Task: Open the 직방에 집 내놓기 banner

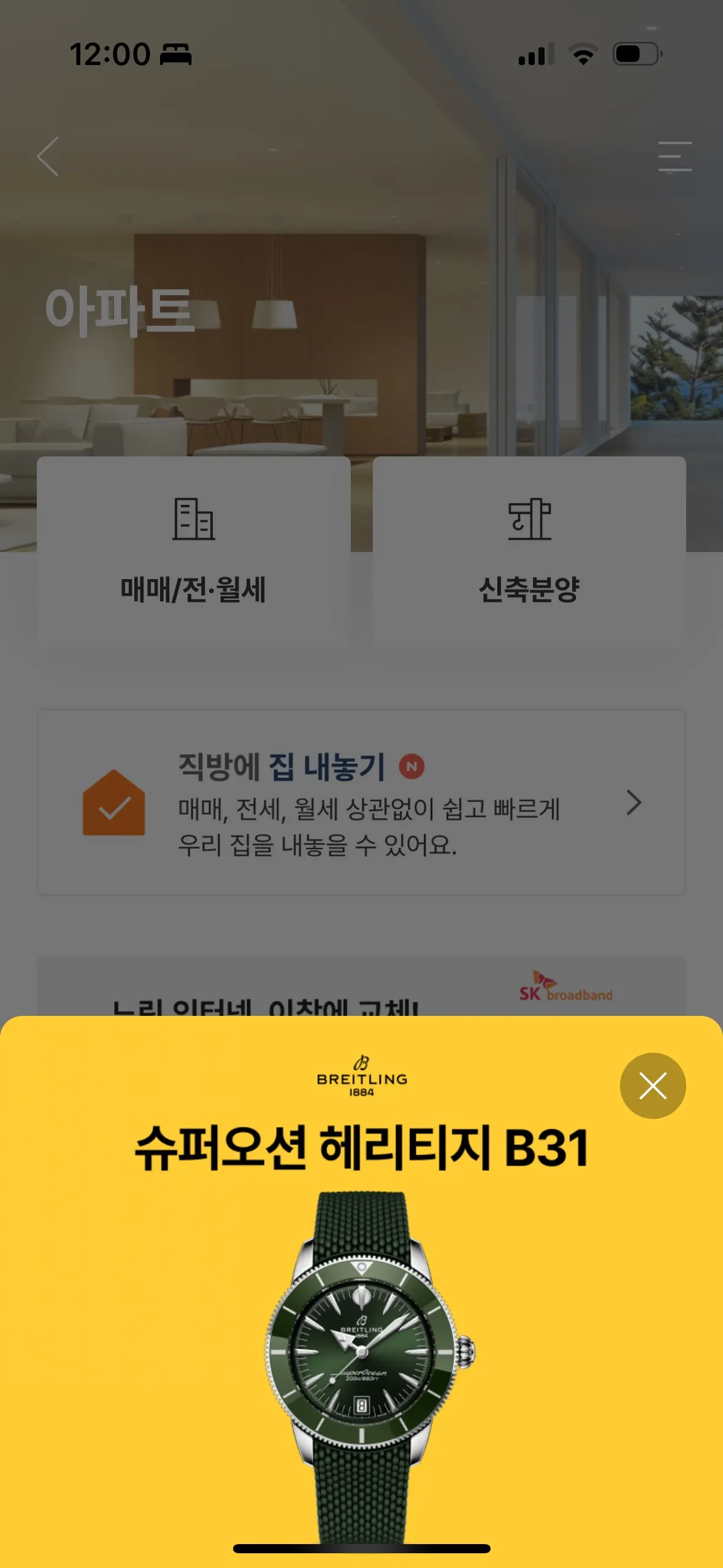Action: point(361,802)
